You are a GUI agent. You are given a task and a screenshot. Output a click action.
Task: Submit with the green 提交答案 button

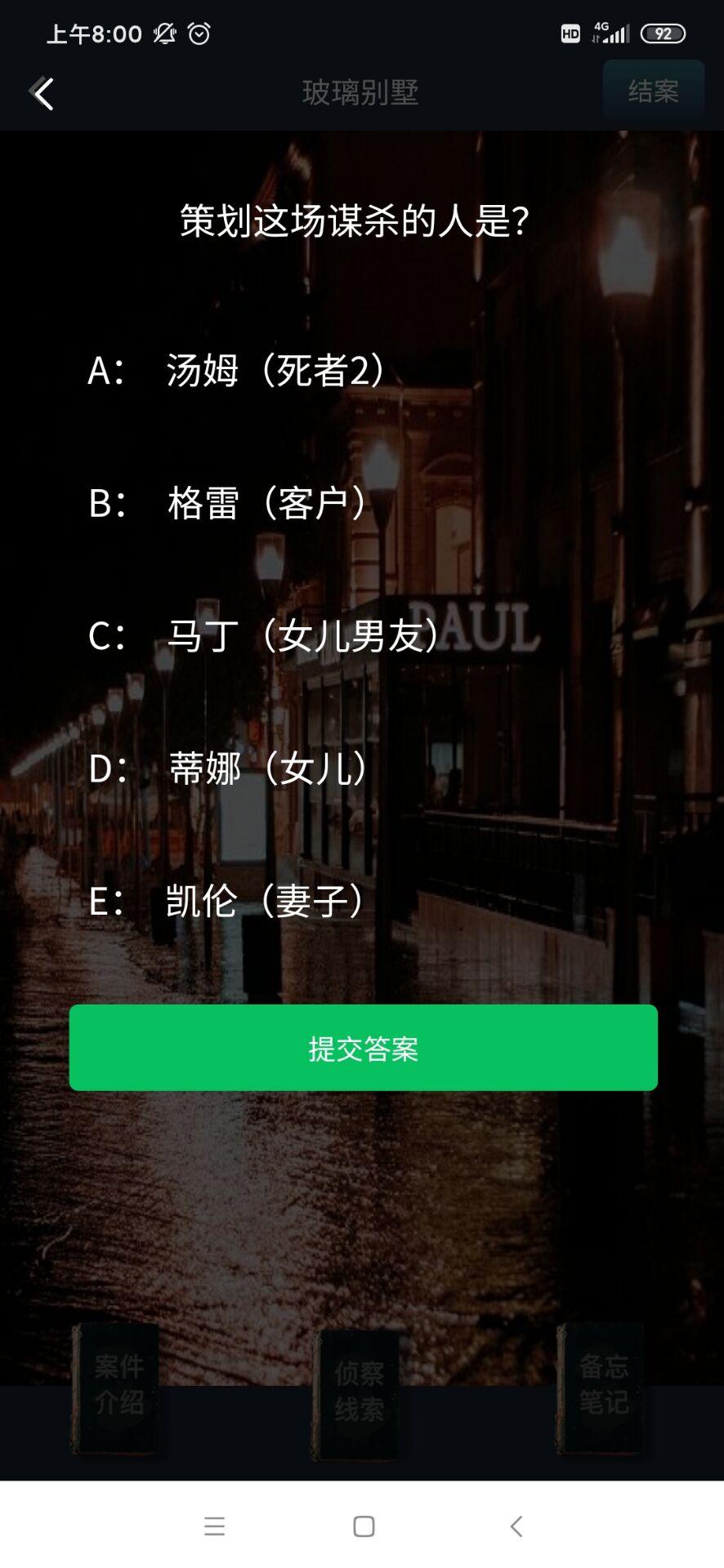click(x=363, y=1048)
